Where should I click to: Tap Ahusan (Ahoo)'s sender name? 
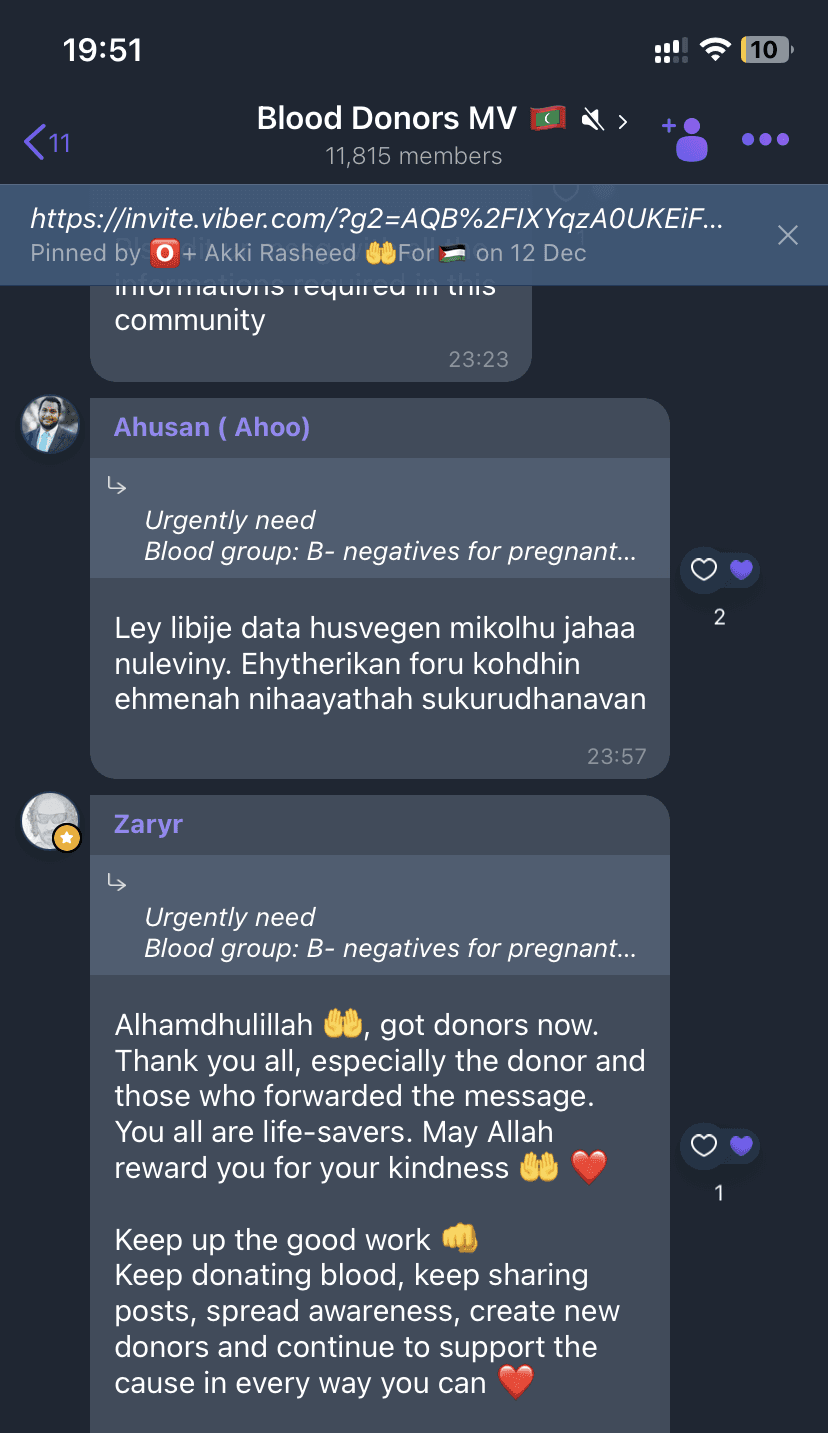tap(212, 427)
